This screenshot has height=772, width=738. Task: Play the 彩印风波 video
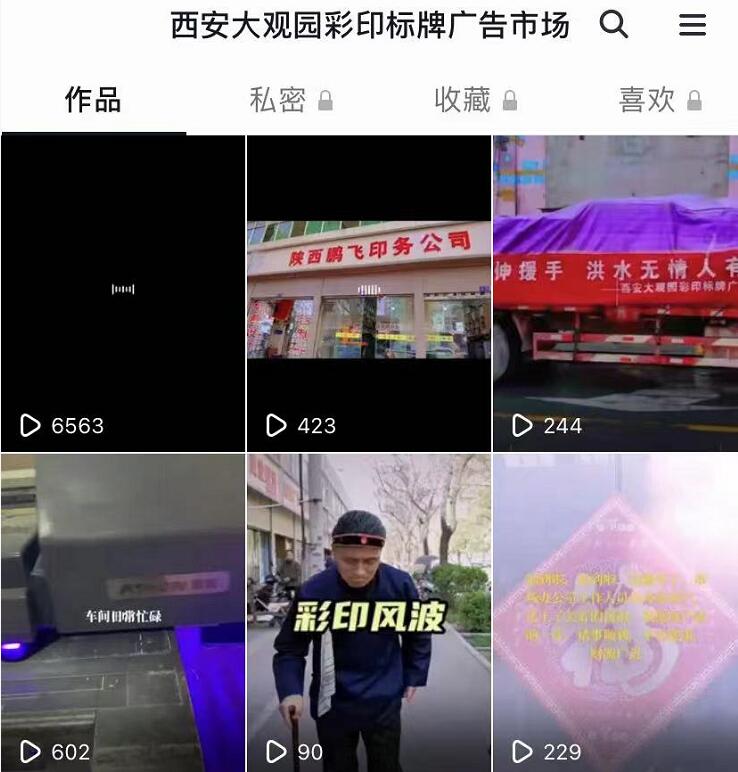coord(369,612)
